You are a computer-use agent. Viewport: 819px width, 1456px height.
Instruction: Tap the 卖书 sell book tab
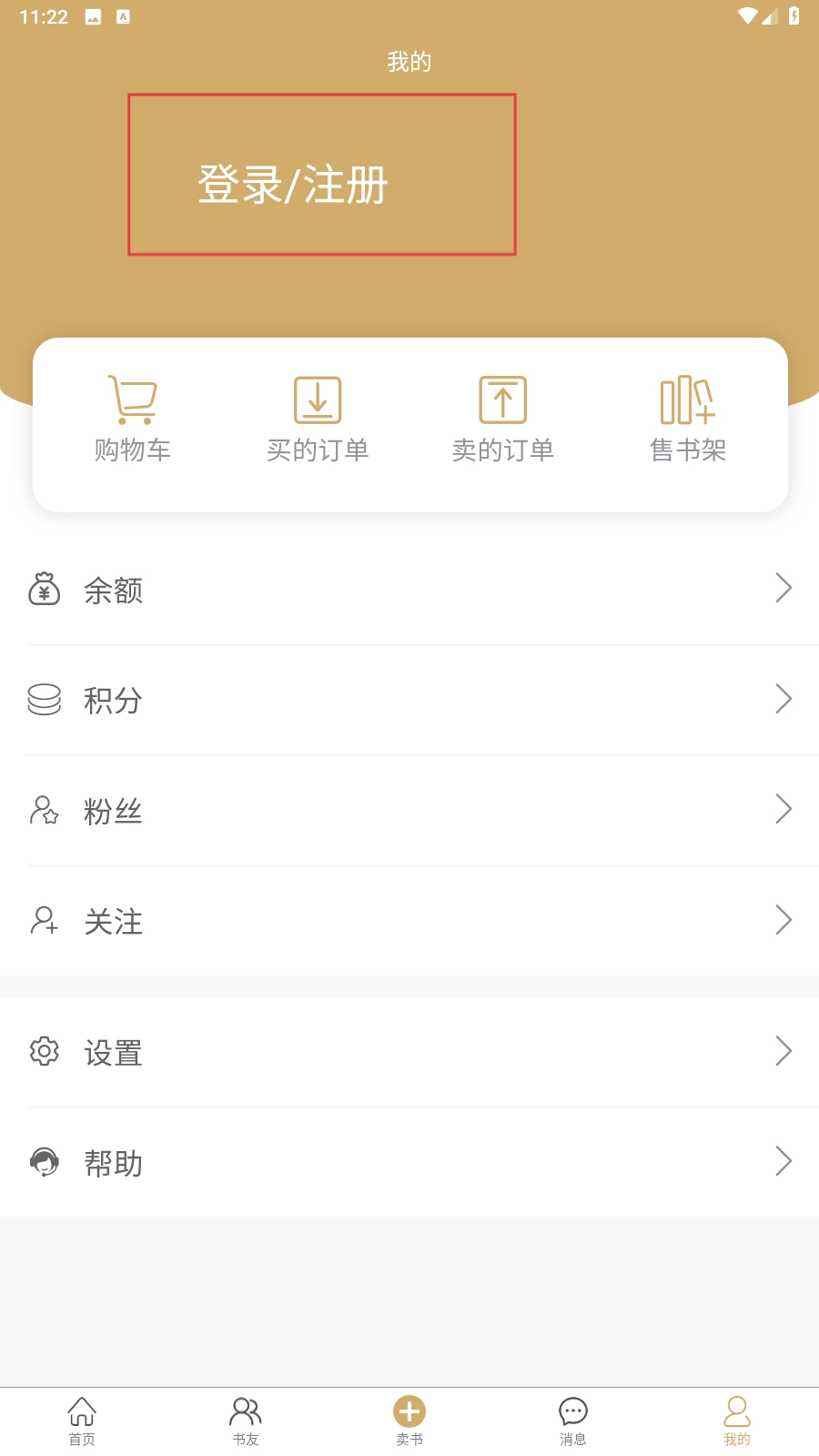pyautogui.click(x=409, y=1421)
